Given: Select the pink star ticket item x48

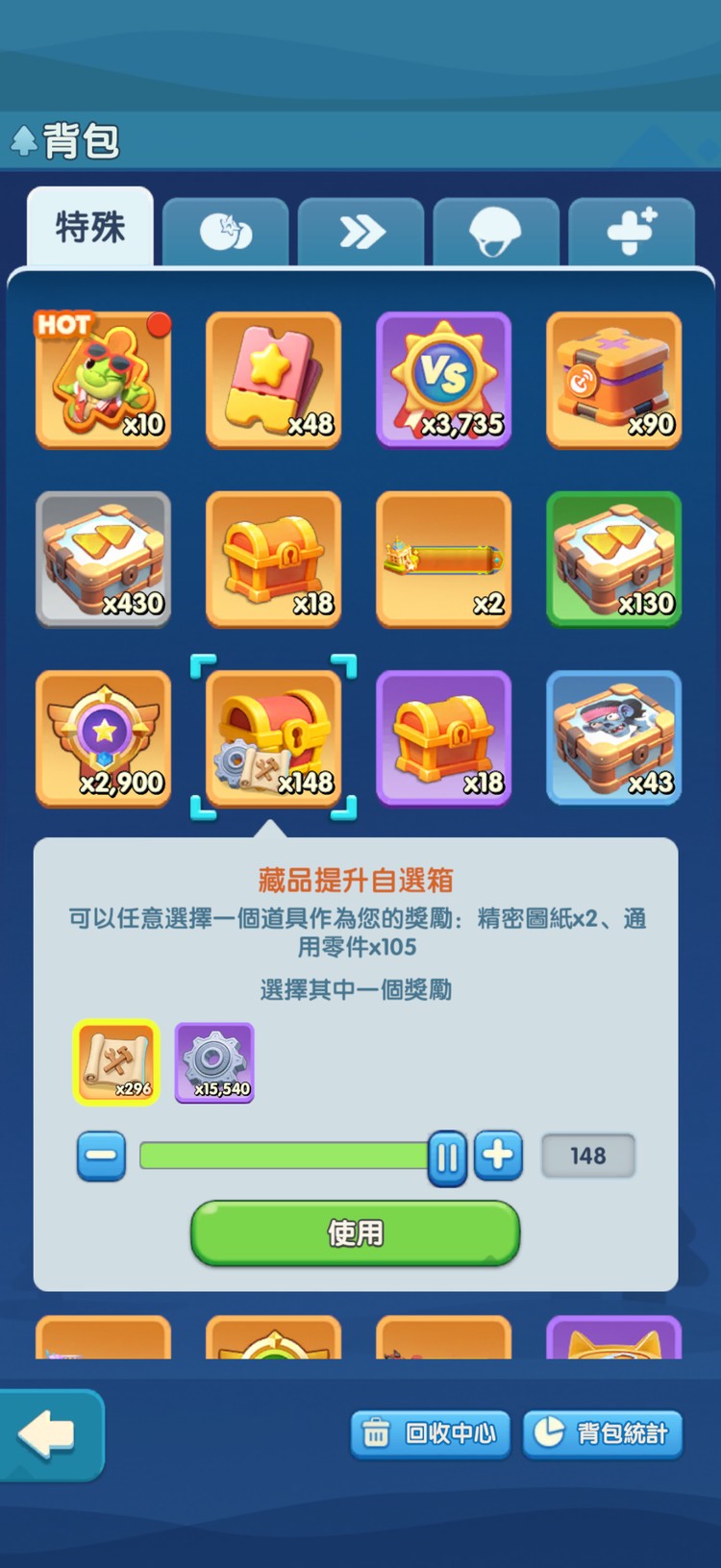Looking at the screenshot, I should (273, 380).
